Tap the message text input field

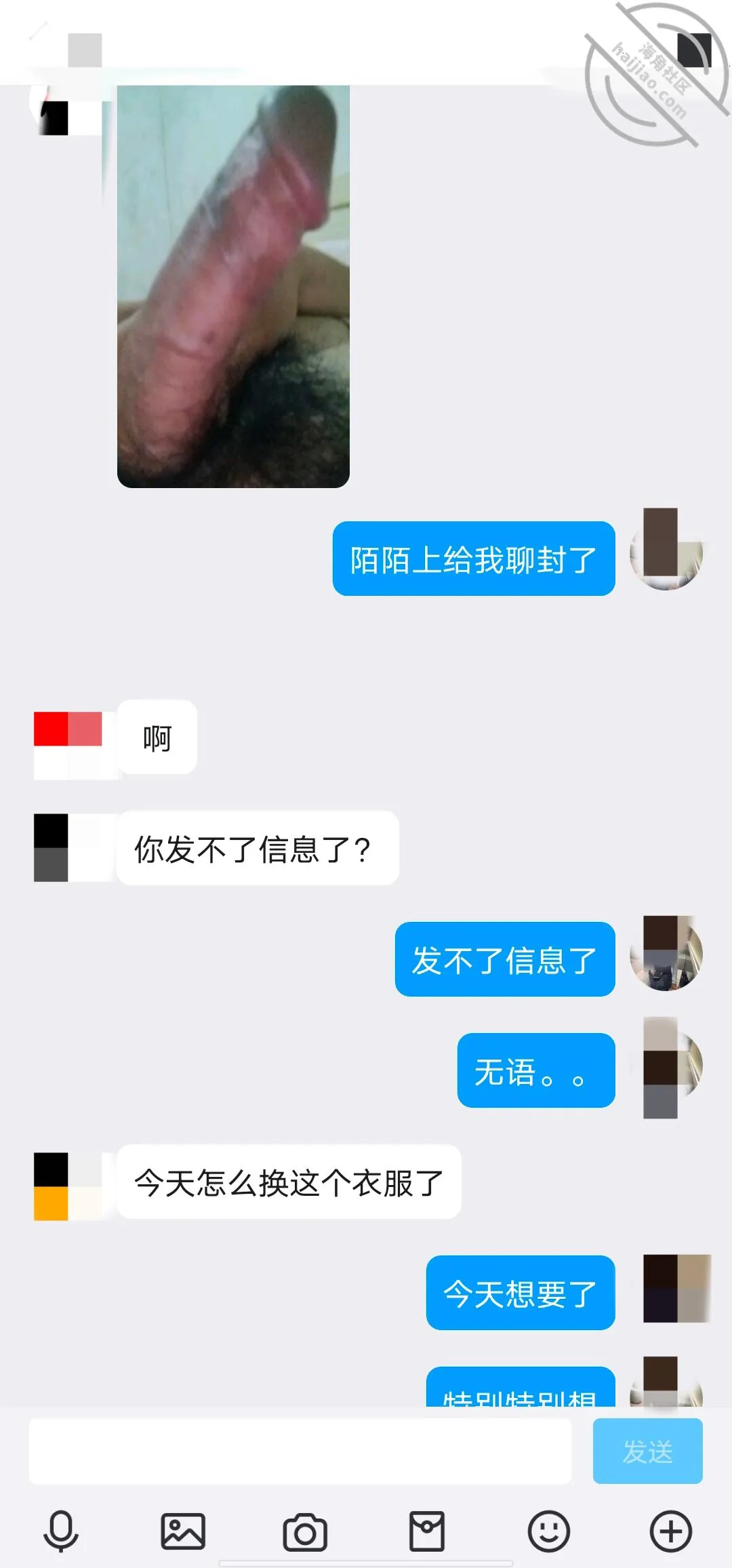click(x=300, y=1451)
